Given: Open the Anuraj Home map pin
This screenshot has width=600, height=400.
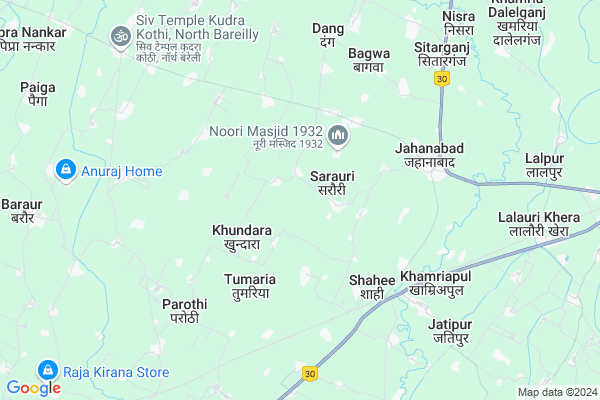Looking at the screenshot, I should tap(66, 171).
